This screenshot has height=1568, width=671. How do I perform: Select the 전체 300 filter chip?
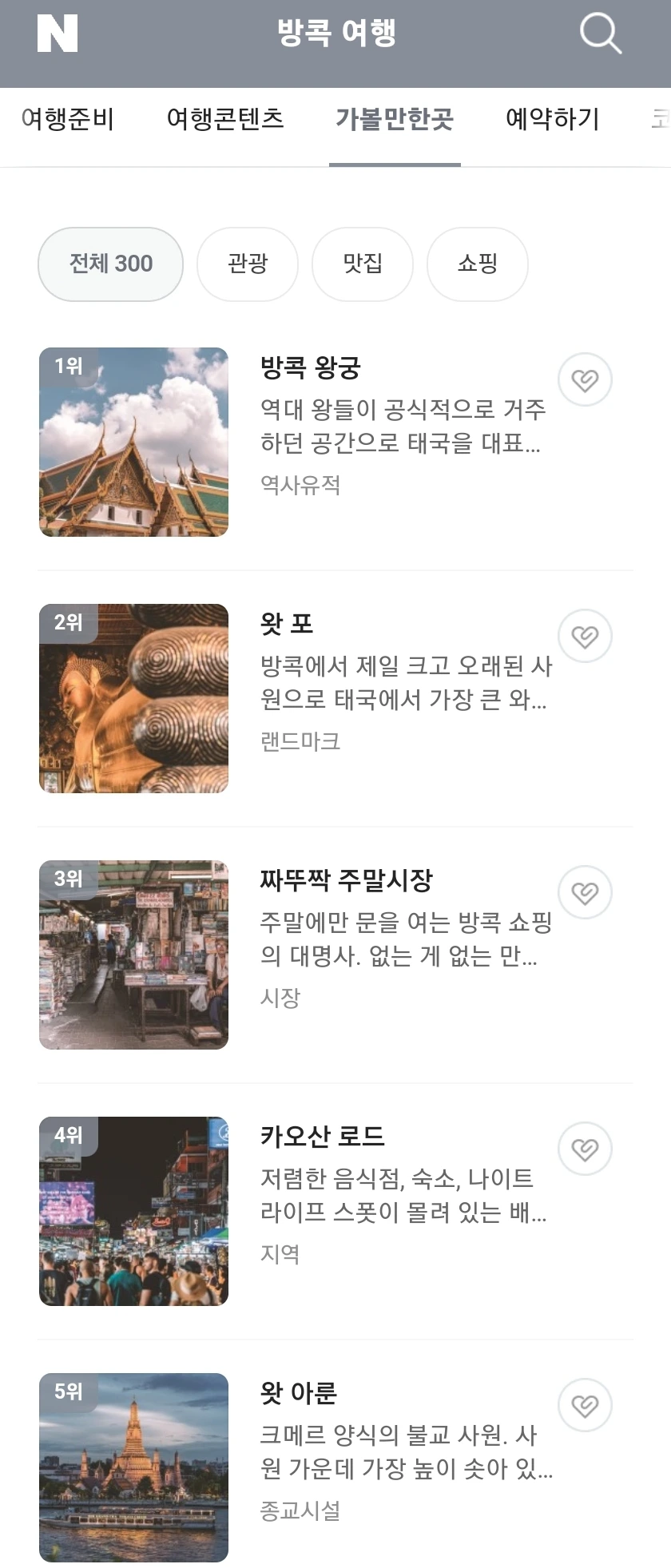coord(110,264)
